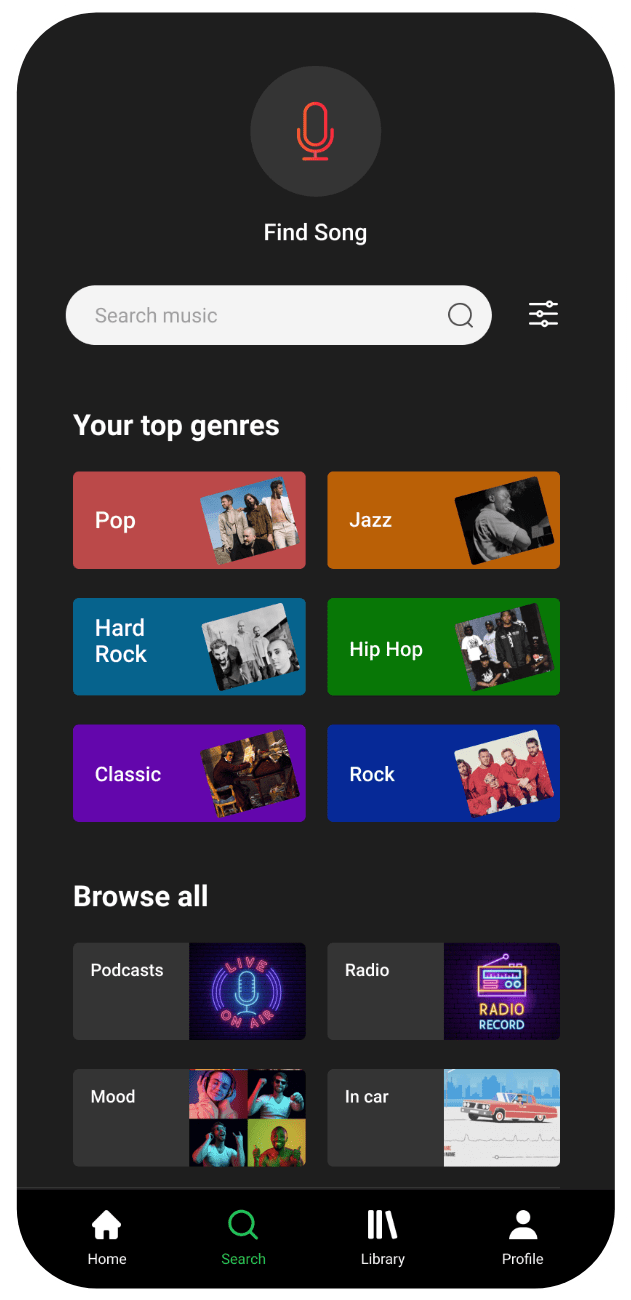
Task: Tap the microphone to find a song
Action: click(x=315, y=131)
